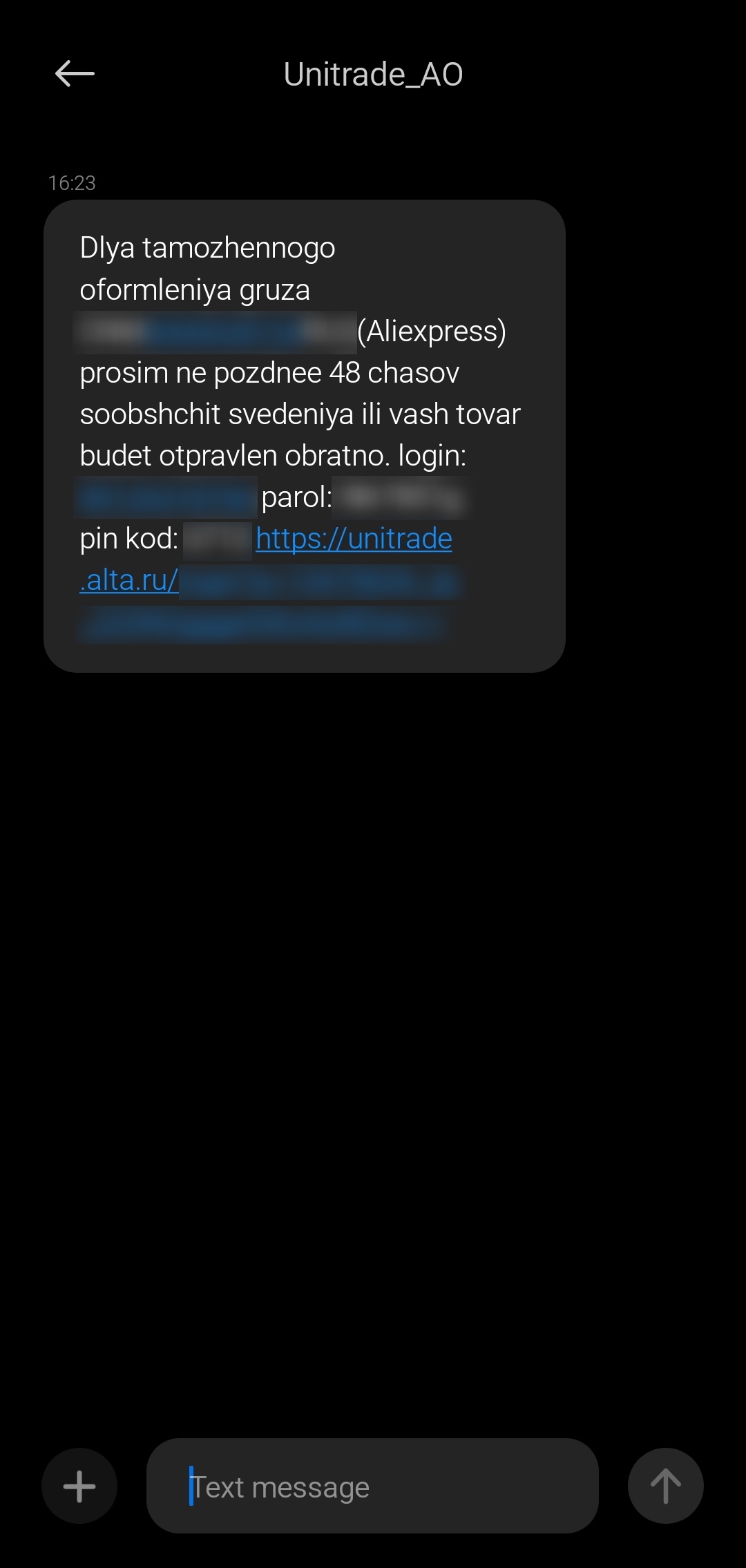Open the plus attachment menu
The width and height of the screenshot is (746, 1568).
(79, 1486)
